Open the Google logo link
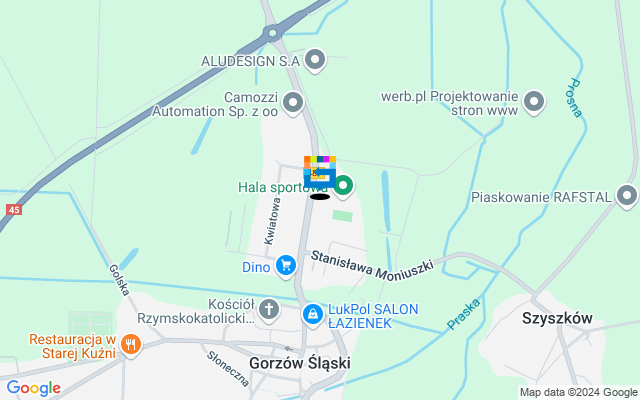Viewport: 640px width, 400px height. (33, 388)
